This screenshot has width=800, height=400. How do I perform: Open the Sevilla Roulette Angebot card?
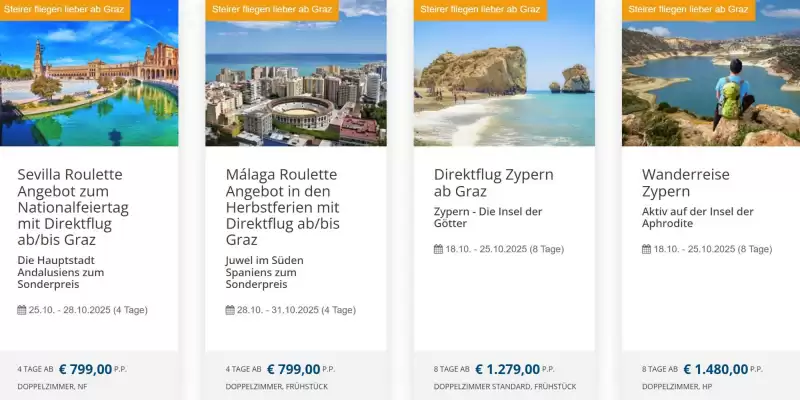click(74, 208)
